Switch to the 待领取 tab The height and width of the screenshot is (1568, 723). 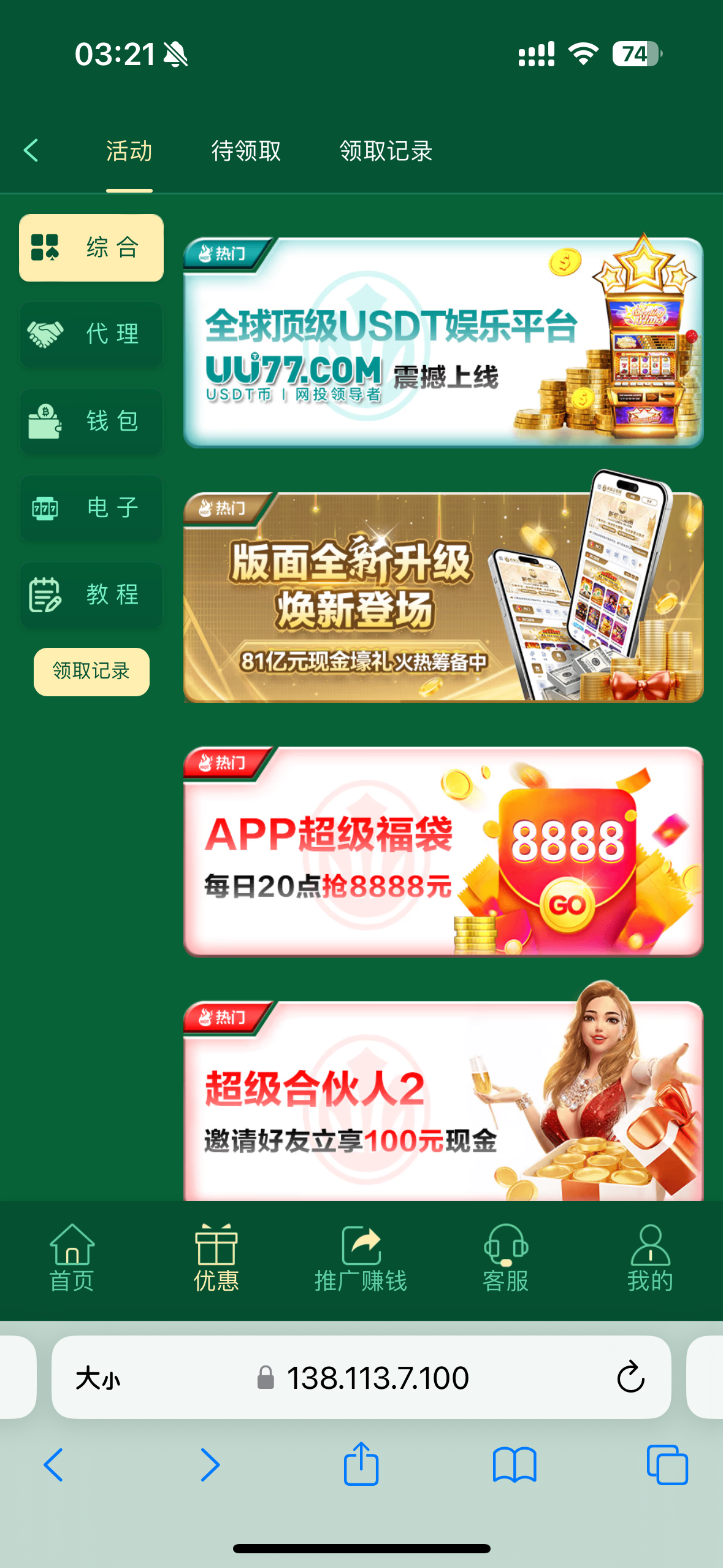246,151
